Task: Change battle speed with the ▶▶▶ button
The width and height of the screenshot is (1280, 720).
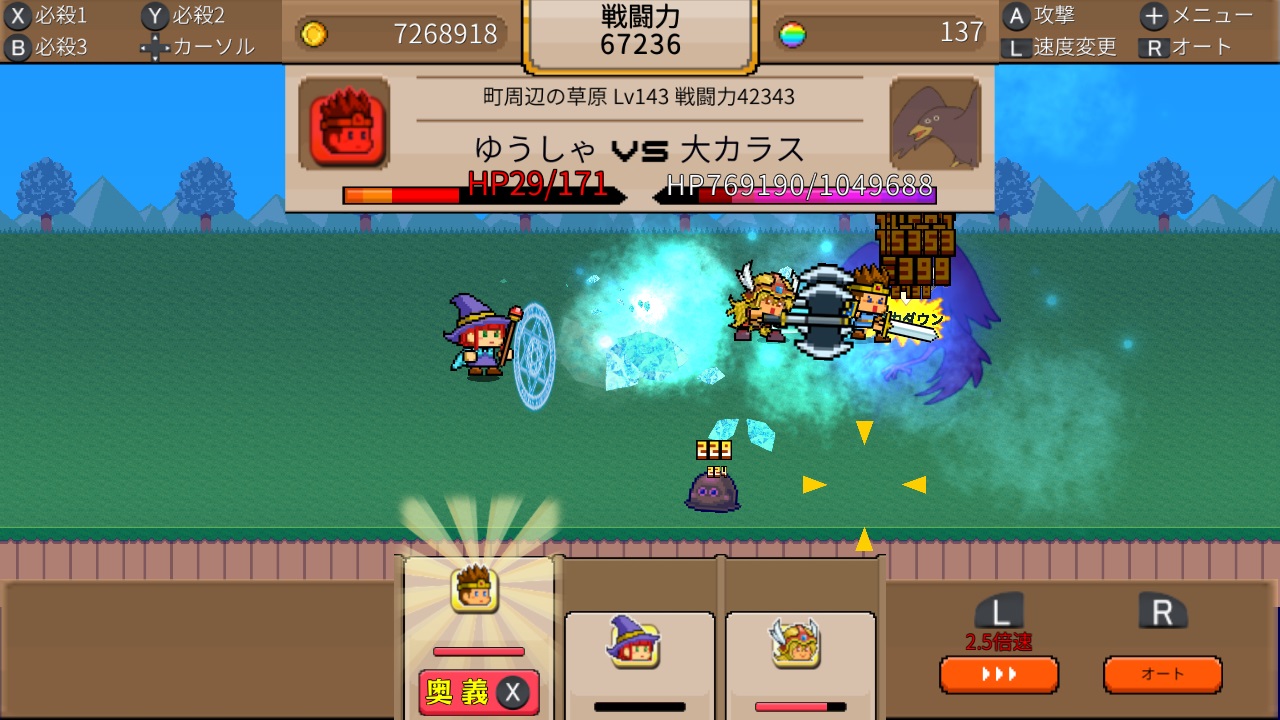Action: 998,674
